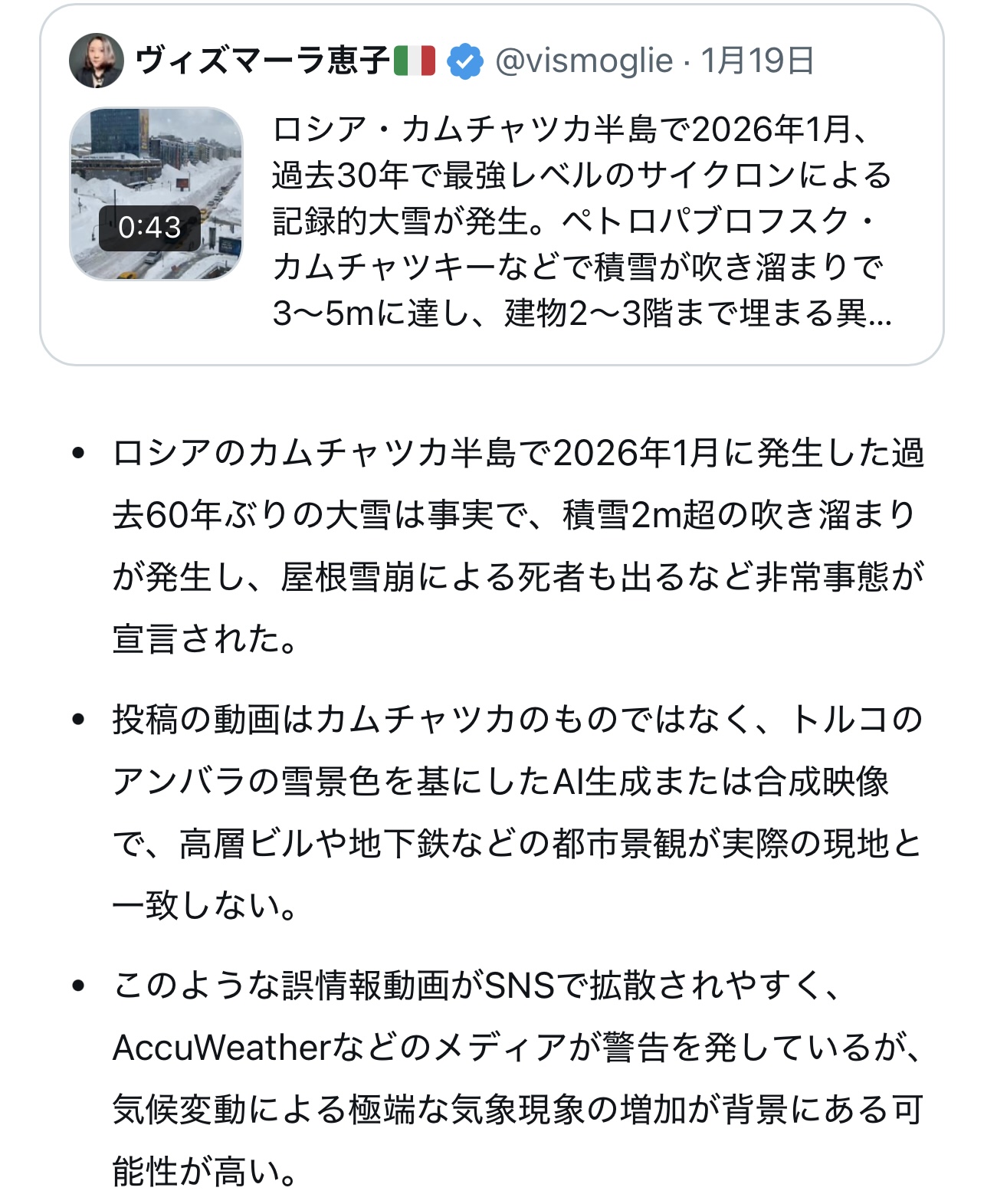The height and width of the screenshot is (1204, 984).
Task: Open the @vismoglie handle
Action: 584,61
